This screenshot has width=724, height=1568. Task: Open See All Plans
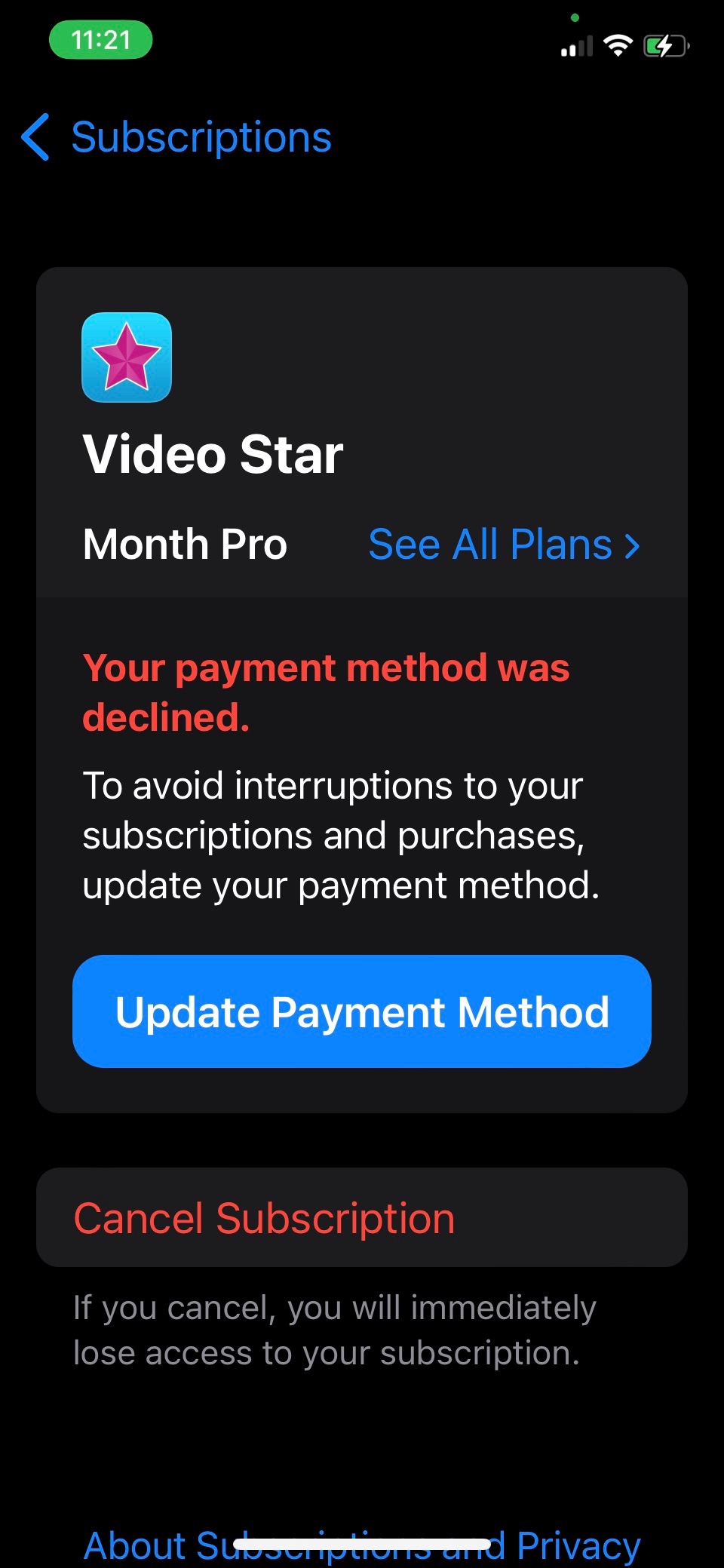504,545
